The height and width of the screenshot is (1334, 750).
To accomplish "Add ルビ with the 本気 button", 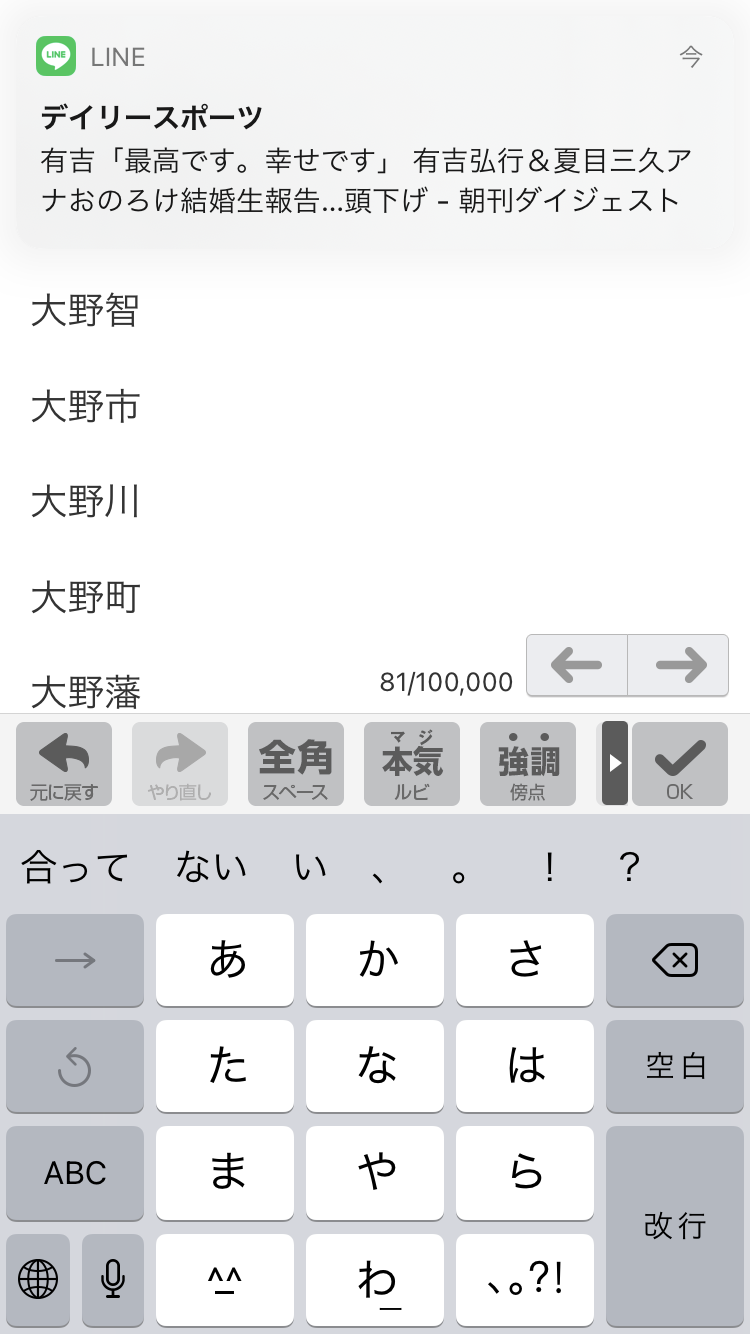I will (x=412, y=764).
